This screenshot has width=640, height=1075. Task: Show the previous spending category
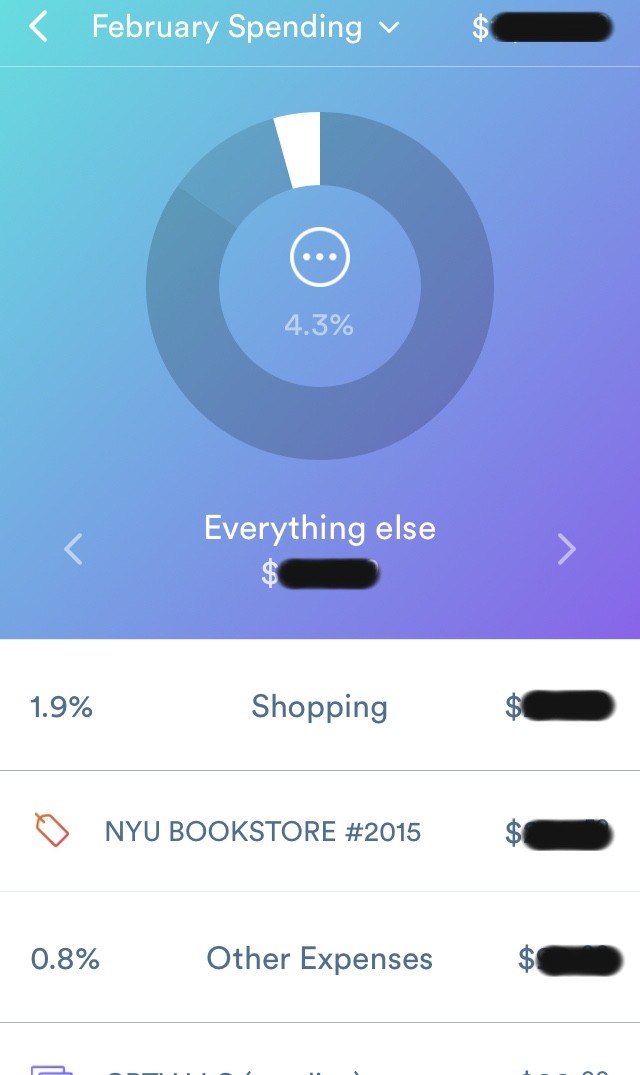[73, 548]
